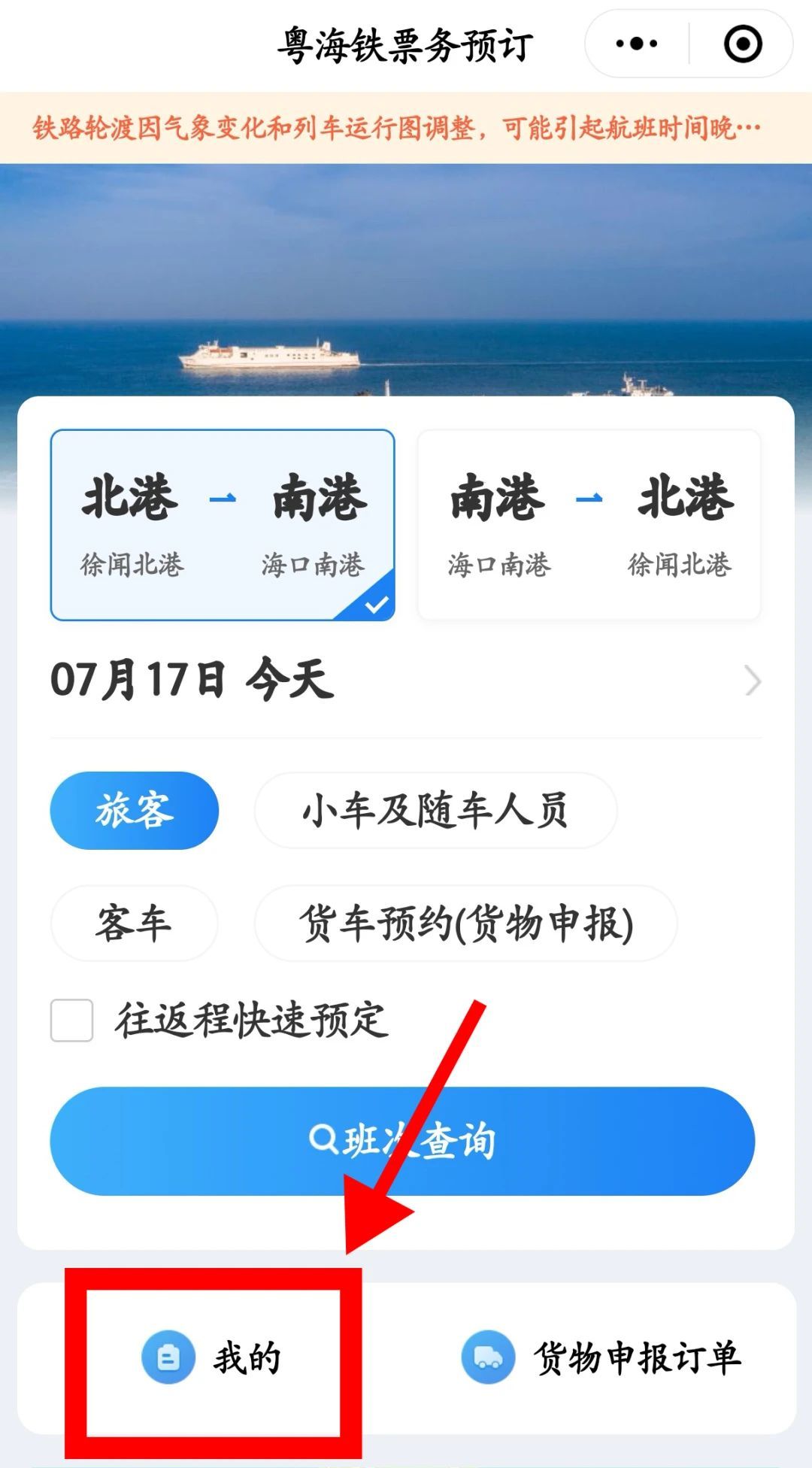Open the date picker for 07月17日
The image size is (812, 1468).
pyautogui.click(x=406, y=680)
